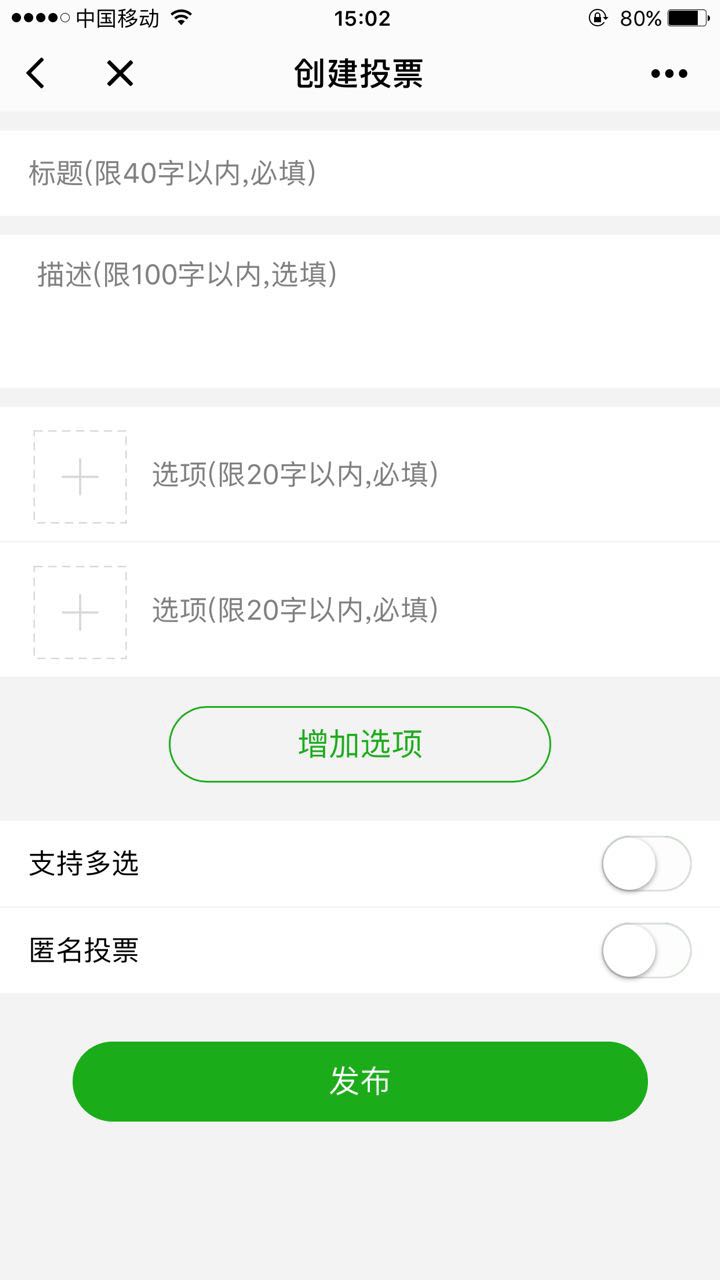Screen dimensions: 720x1280
Task: Tap the 增加选项 button
Action: coord(360,744)
